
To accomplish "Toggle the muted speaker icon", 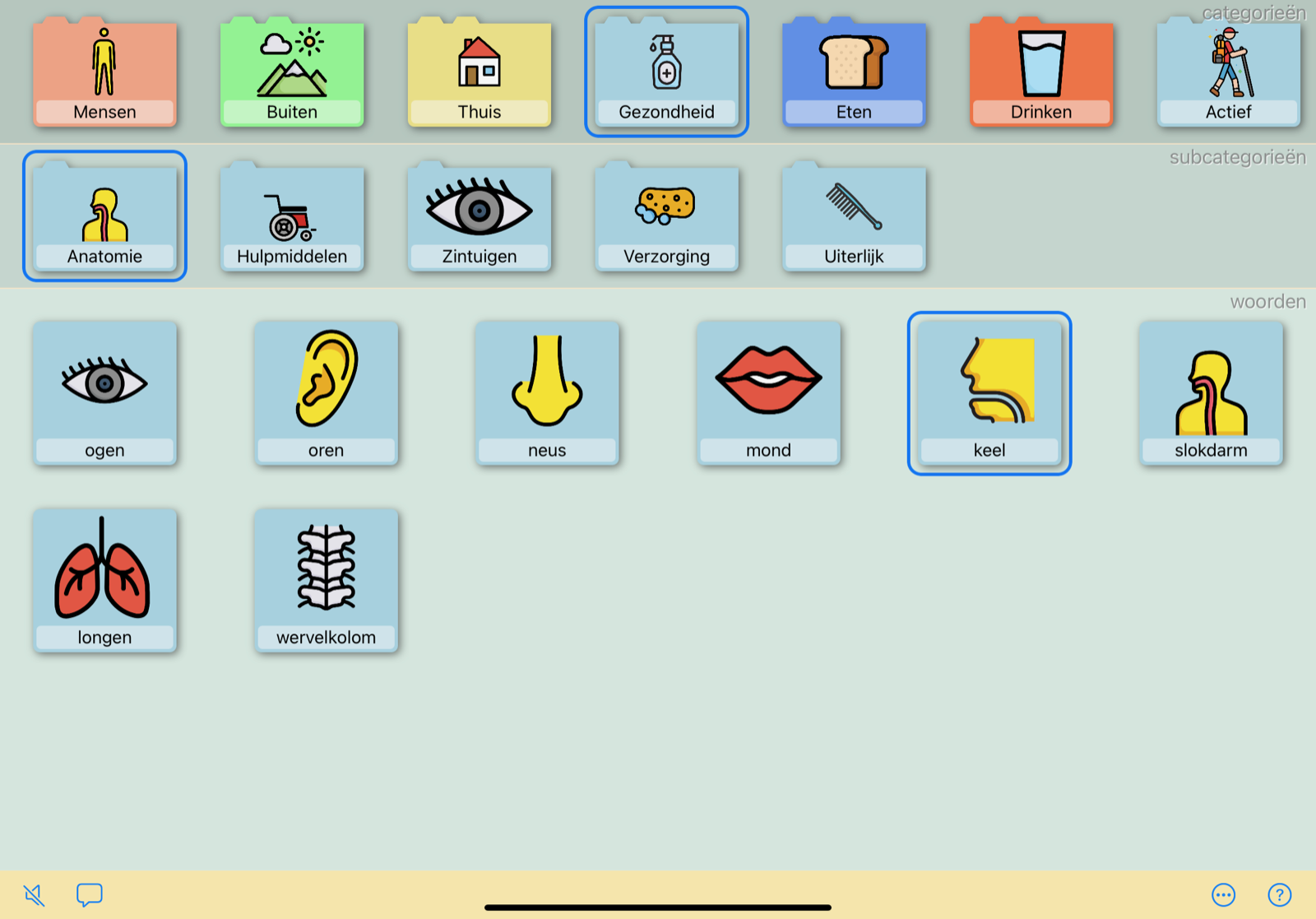I will [34, 894].
